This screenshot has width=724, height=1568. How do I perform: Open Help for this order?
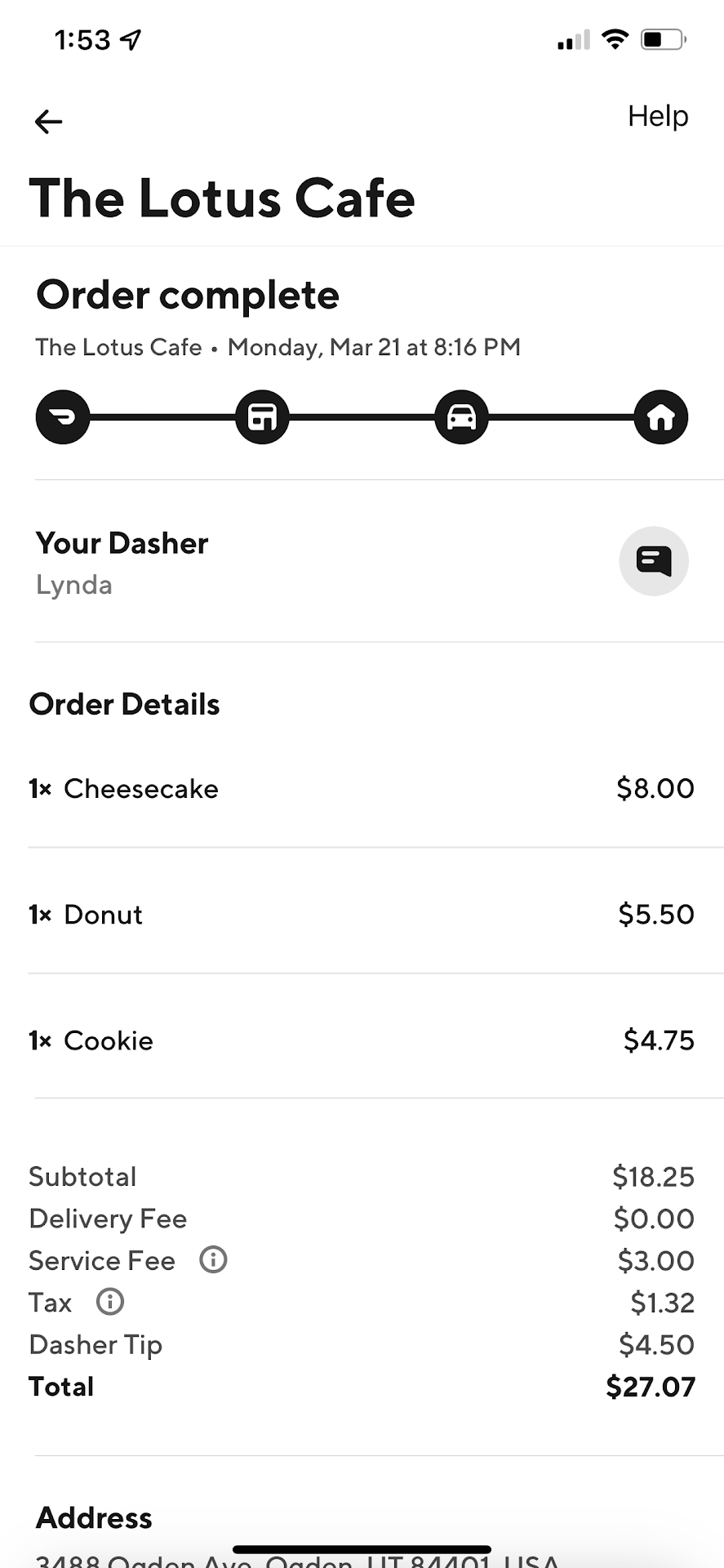pyautogui.click(x=657, y=116)
